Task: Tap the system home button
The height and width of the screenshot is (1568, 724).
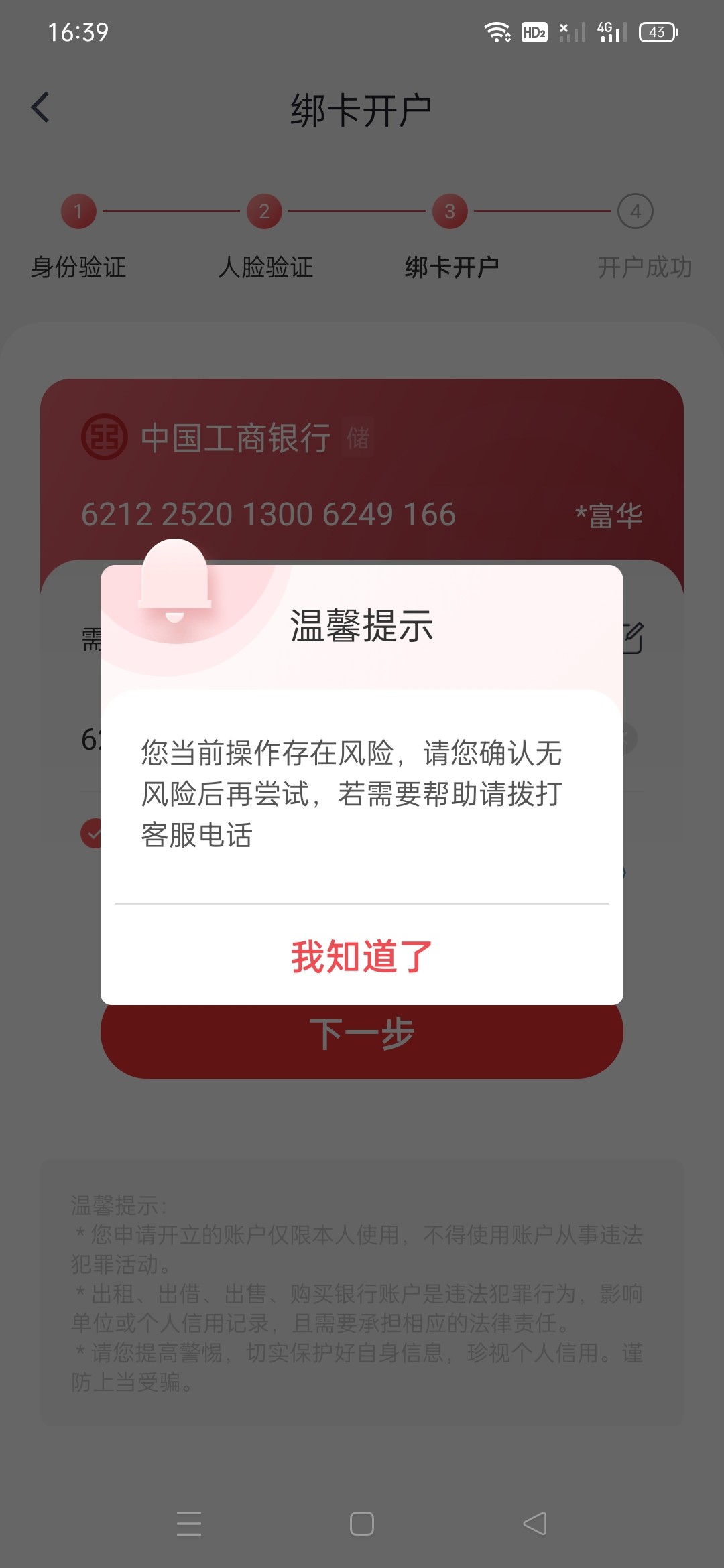Action: point(361,1524)
